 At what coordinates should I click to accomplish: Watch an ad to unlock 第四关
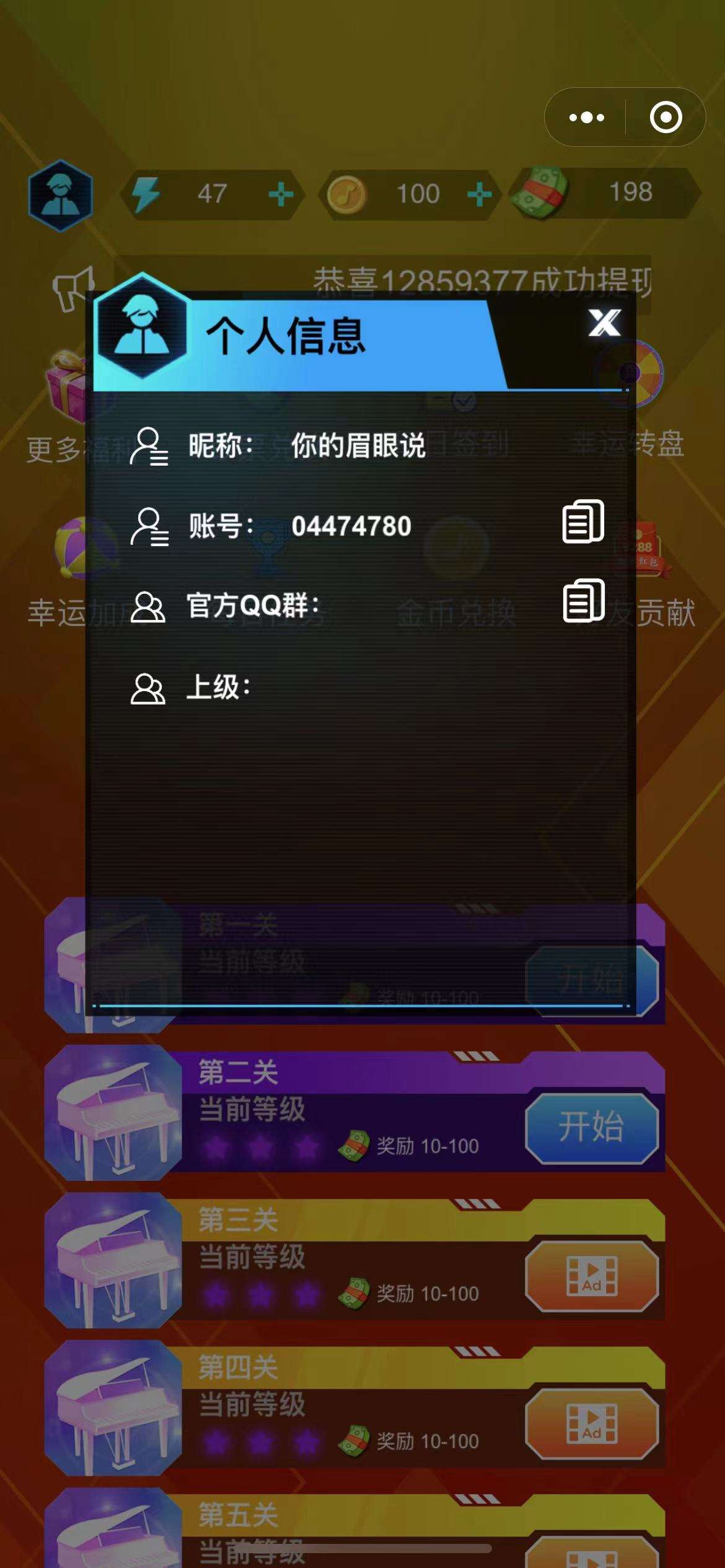pos(591,1423)
